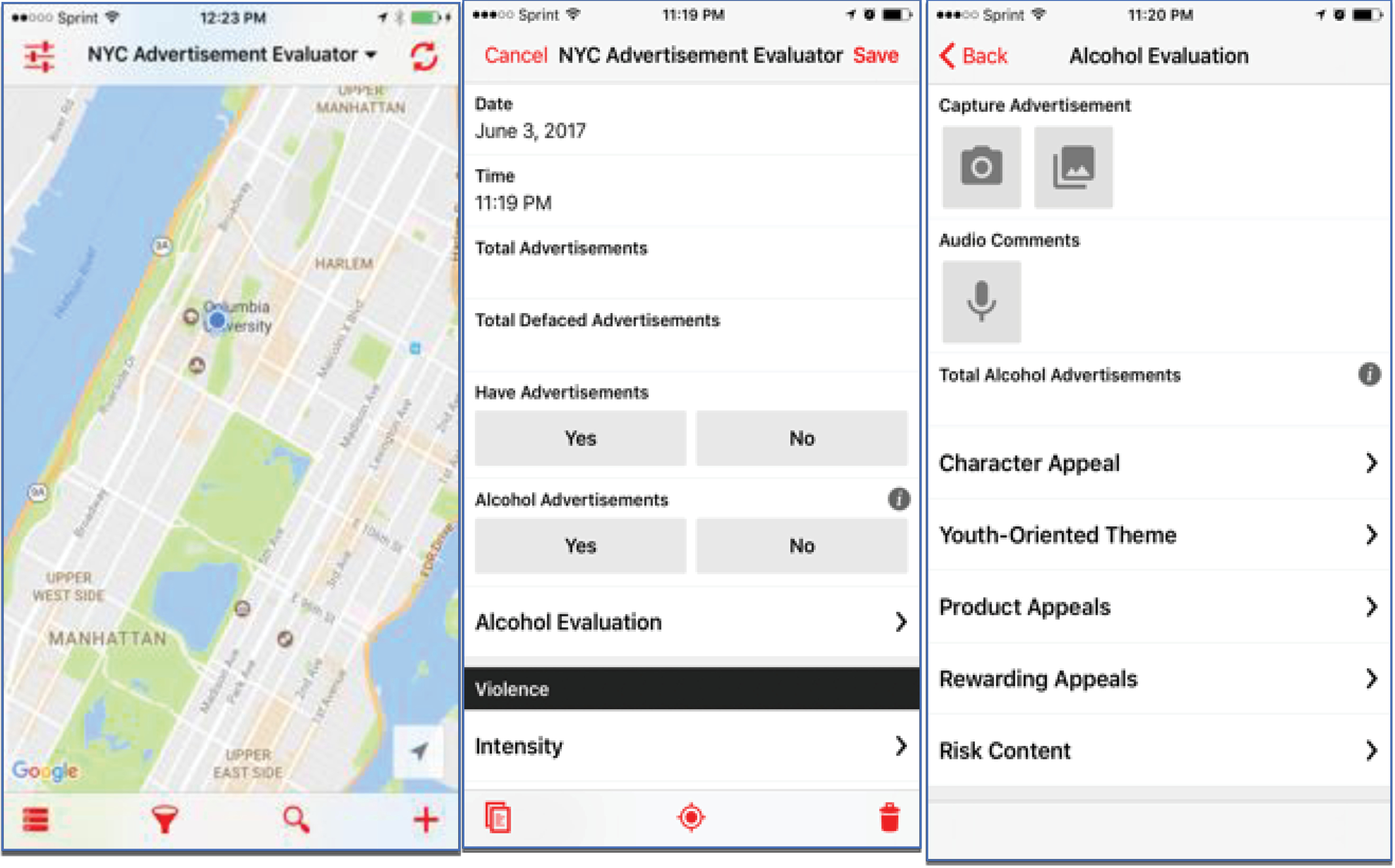Viewport: 1395px width, 868px height.
Task: Open the map search magnifier
Action: (x=296, y=819)
